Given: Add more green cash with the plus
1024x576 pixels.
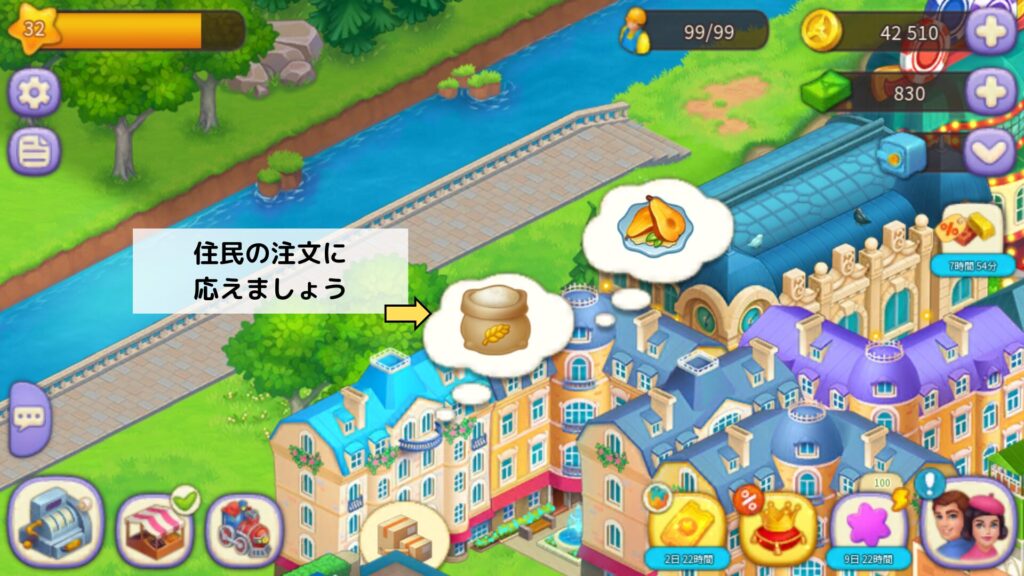Looking at the screenshot, I should pos(990,93).
